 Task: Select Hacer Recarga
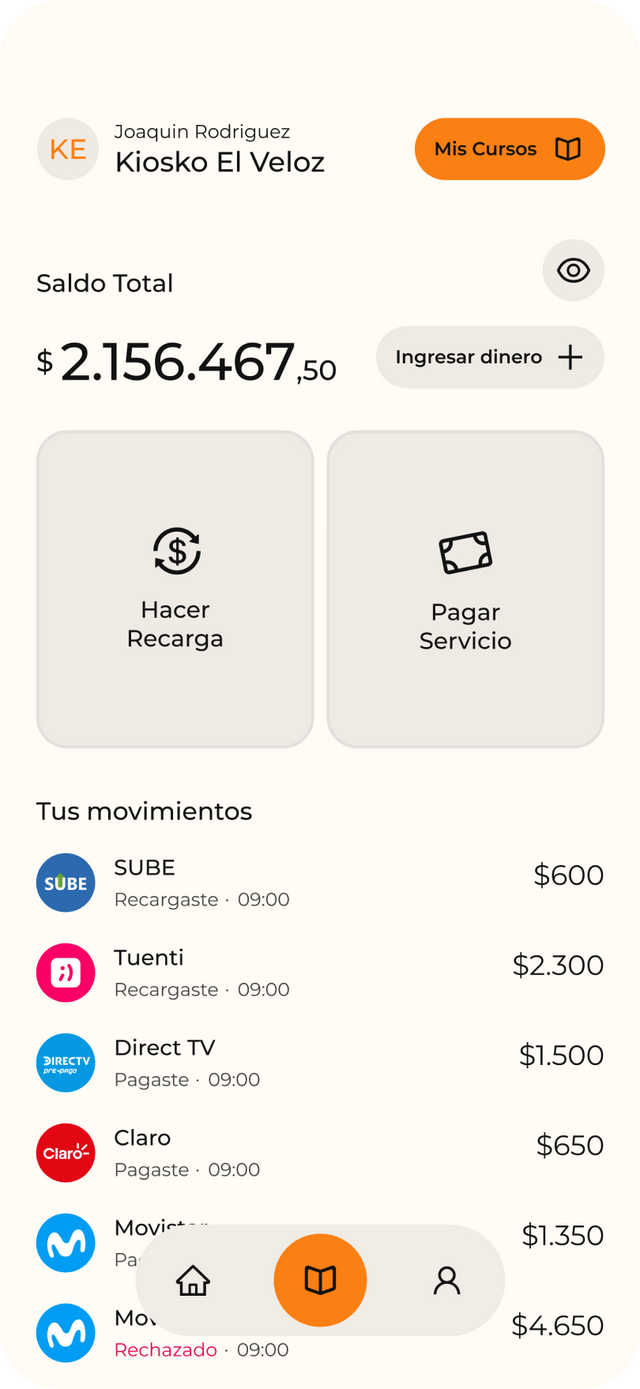click(x=175, y=589)
